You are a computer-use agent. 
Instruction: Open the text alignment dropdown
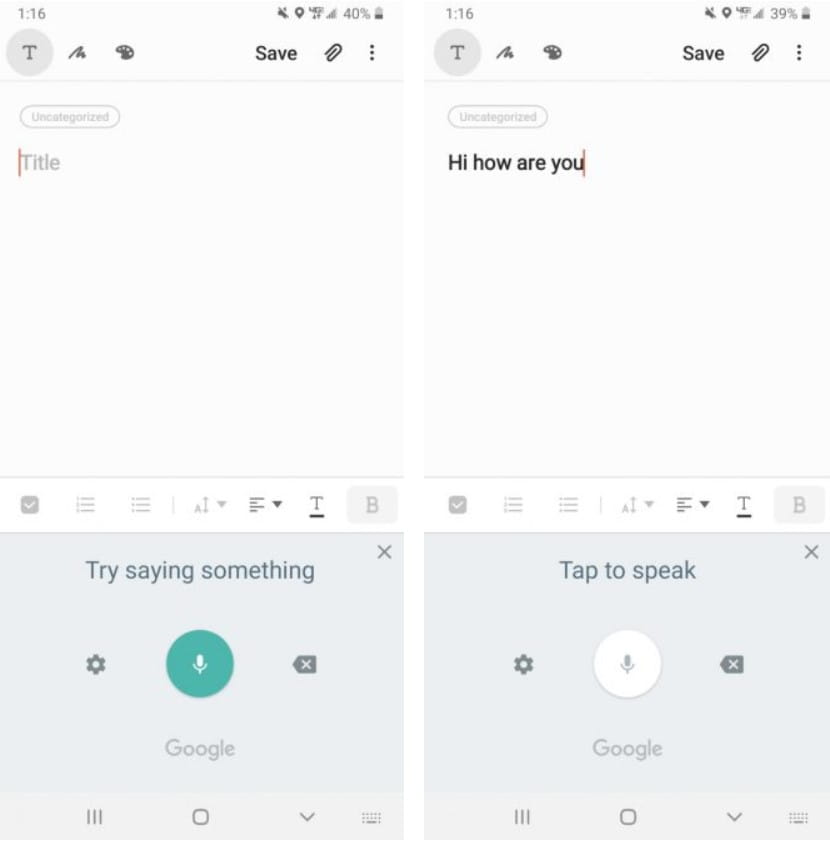point(263,504)
